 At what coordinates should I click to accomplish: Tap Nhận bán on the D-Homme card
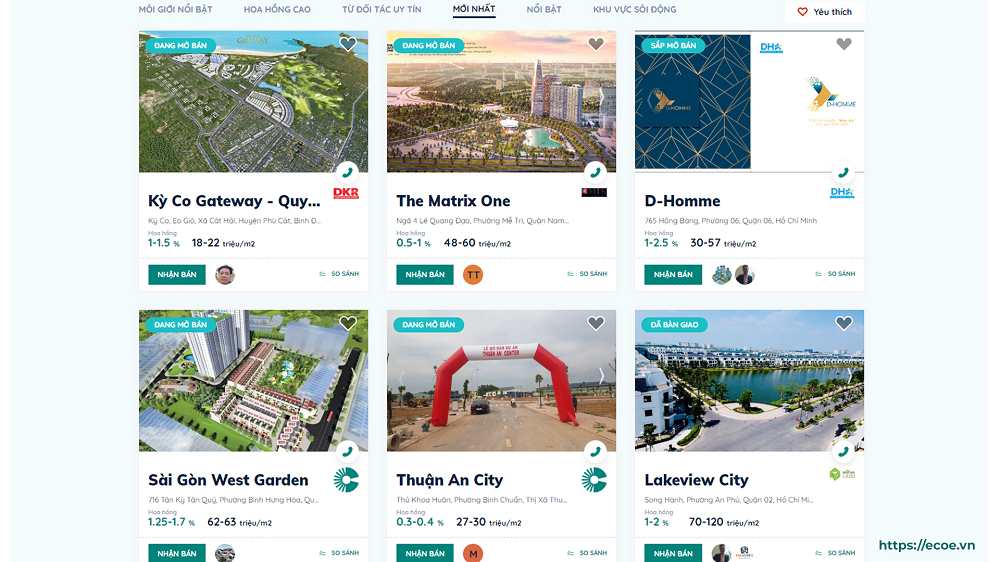click(673, 274)
